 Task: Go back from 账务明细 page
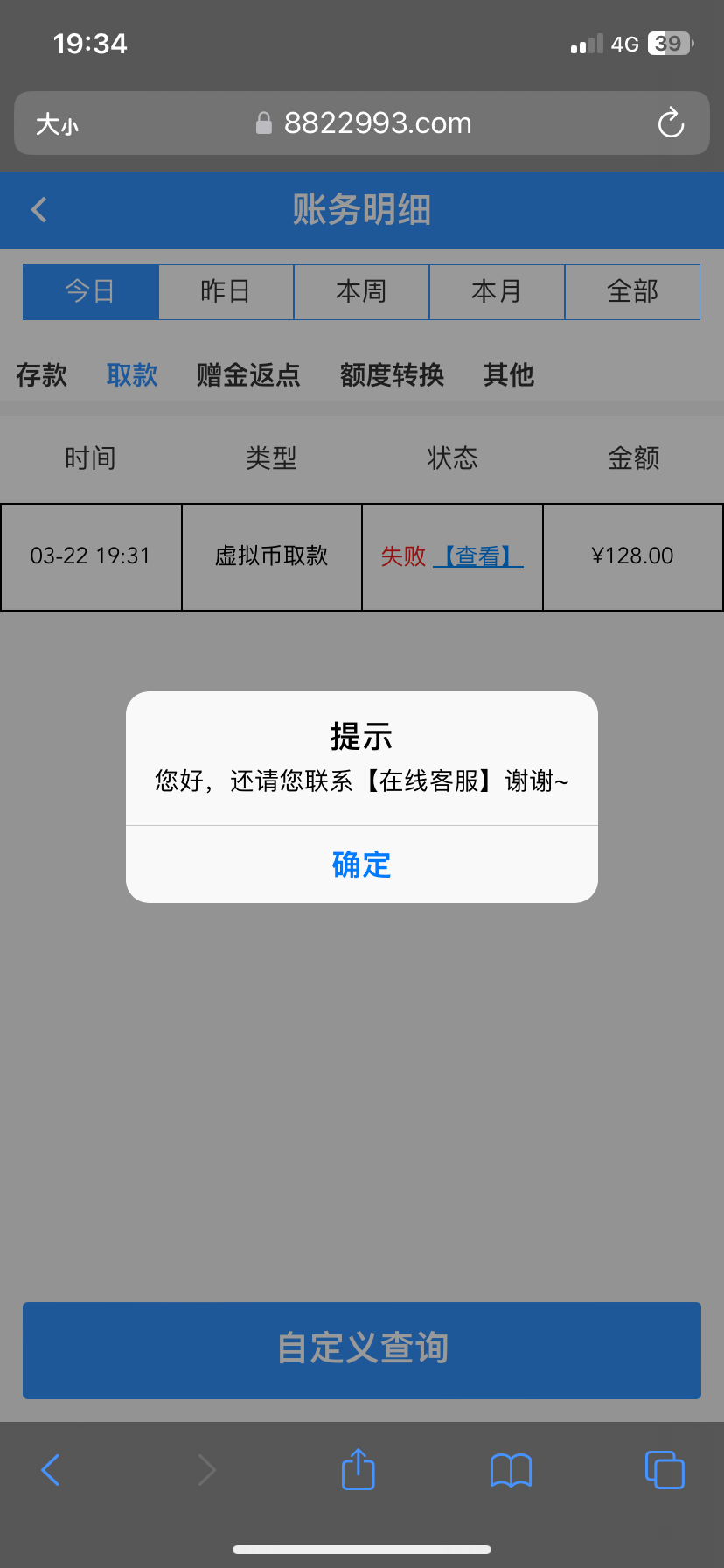click(x=39, y=210)
